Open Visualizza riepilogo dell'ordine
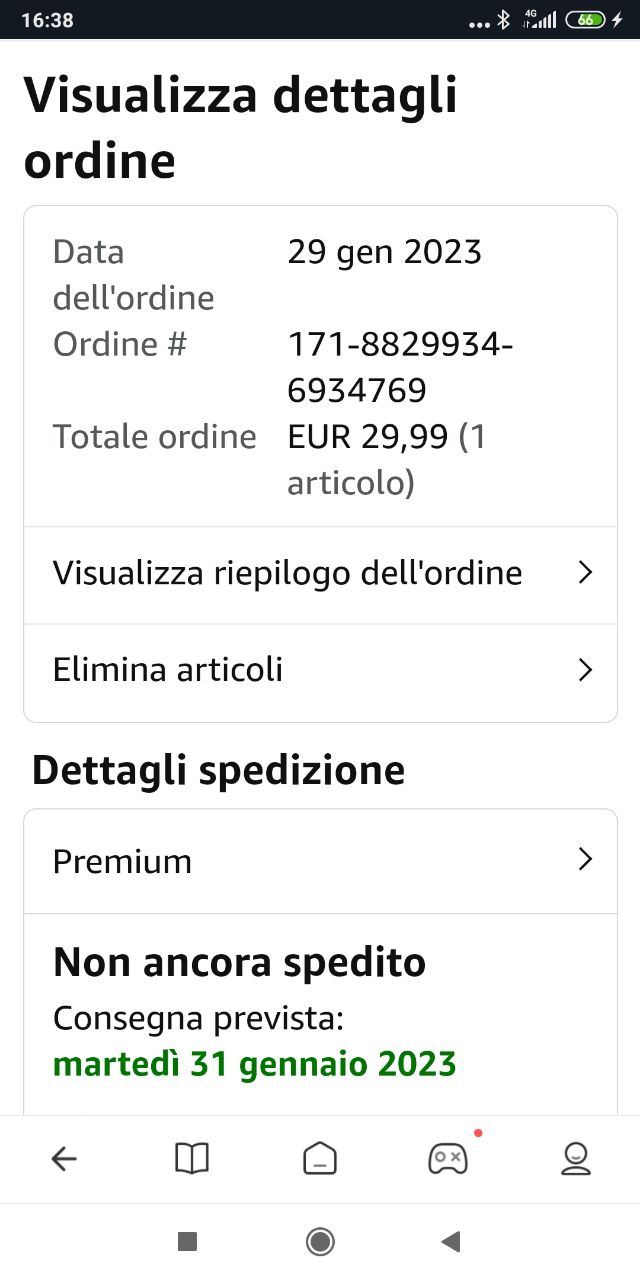 tap(320, 573)
